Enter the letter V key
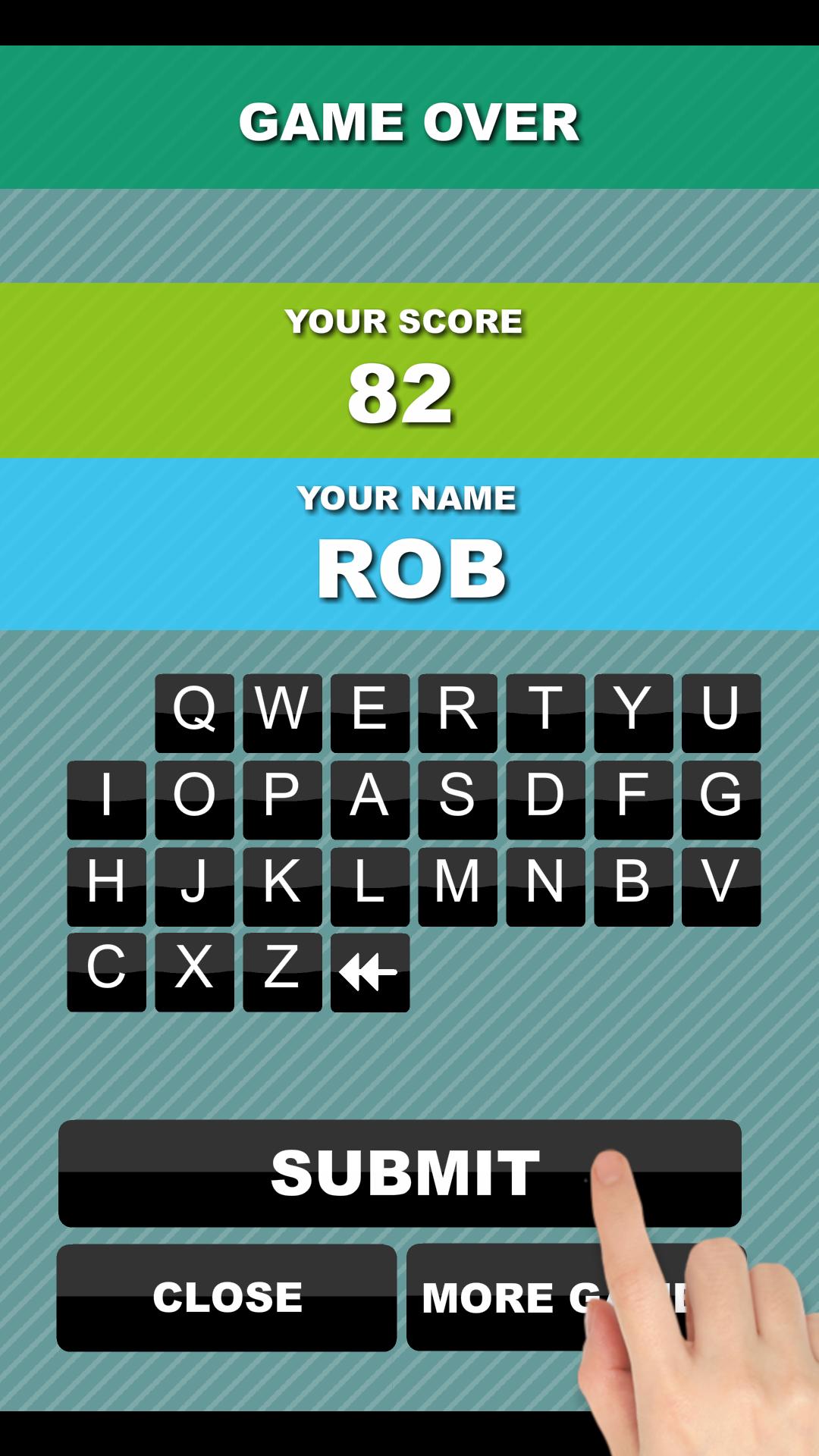The width and height of the screenshot is (819, 1456). (x=721, y=886)
